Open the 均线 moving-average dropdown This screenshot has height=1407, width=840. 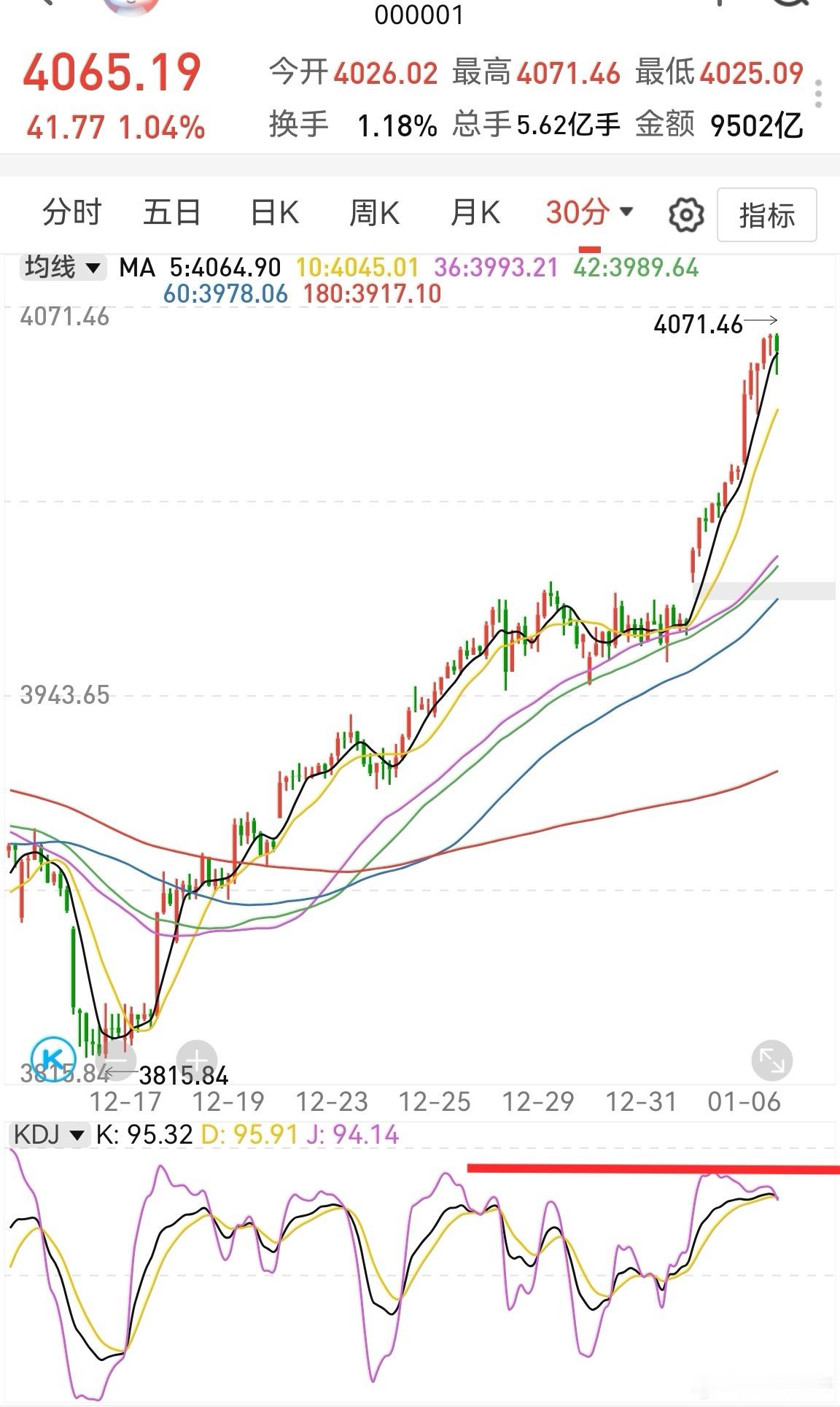pyautogui.click(x=62, y=267)
